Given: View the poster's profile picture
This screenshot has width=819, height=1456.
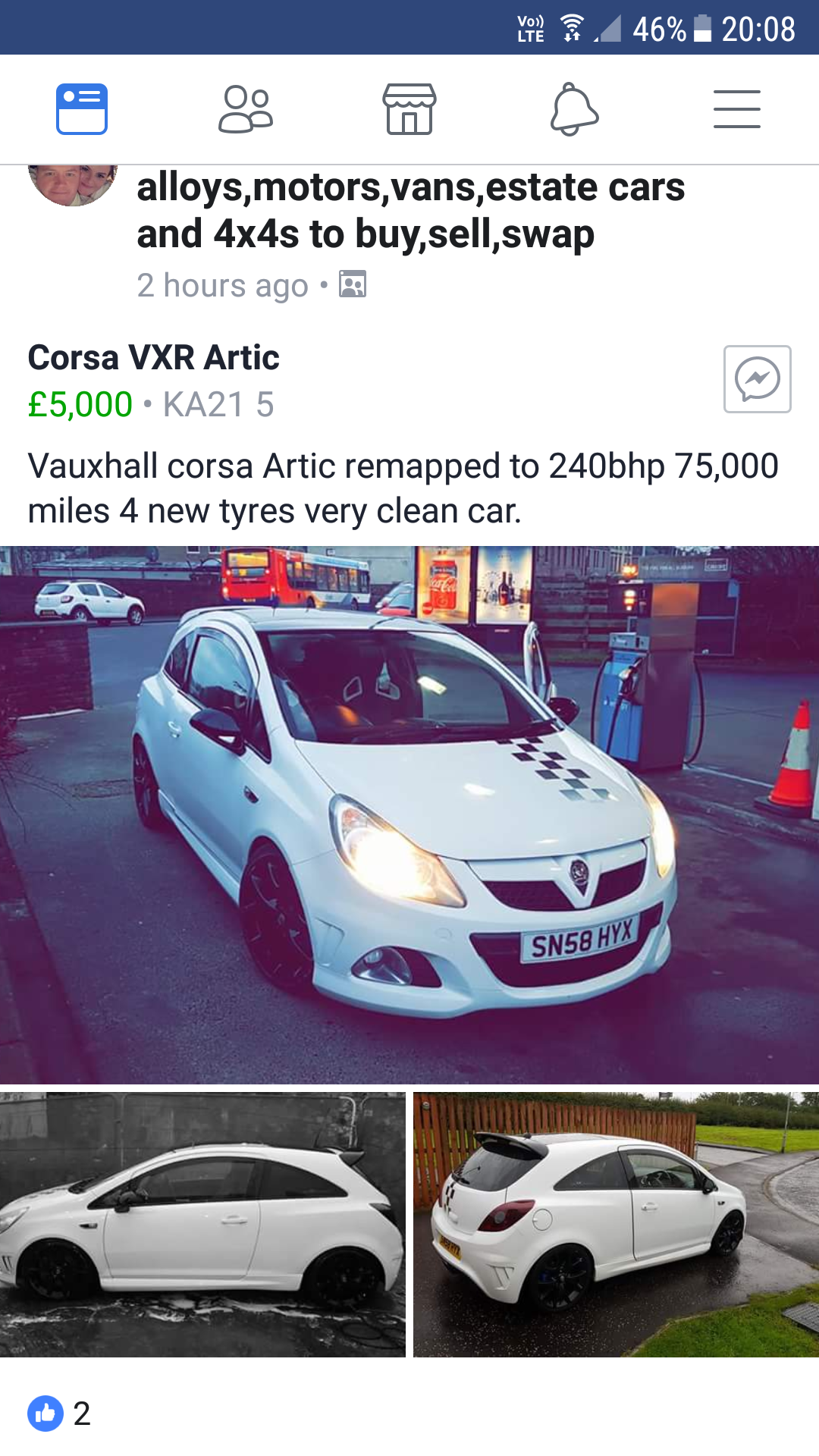Looking at the screenshot, I should point(73,184).
